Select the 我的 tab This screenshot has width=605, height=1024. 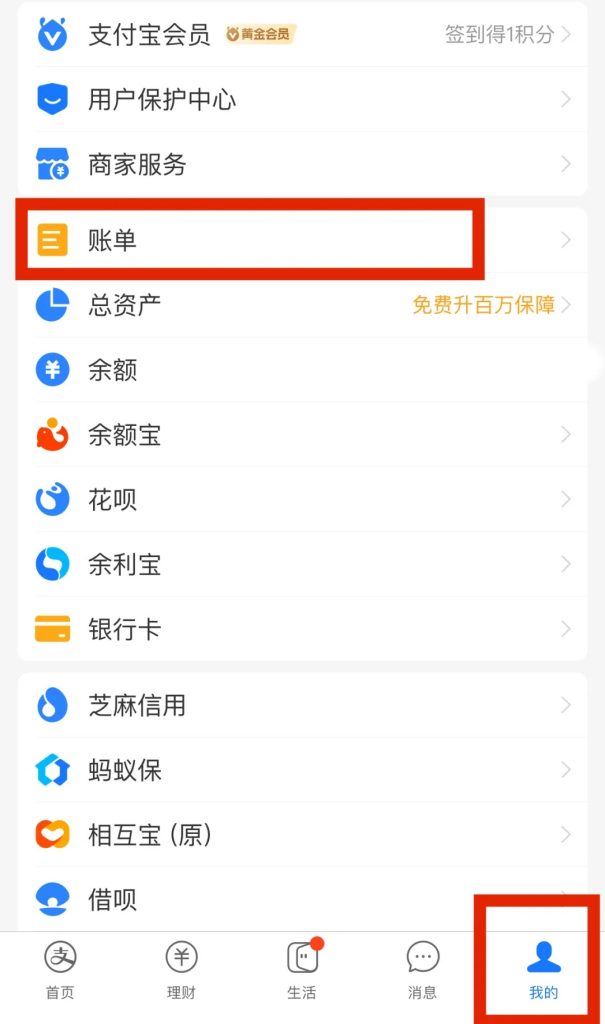click(x=543, y=970)
